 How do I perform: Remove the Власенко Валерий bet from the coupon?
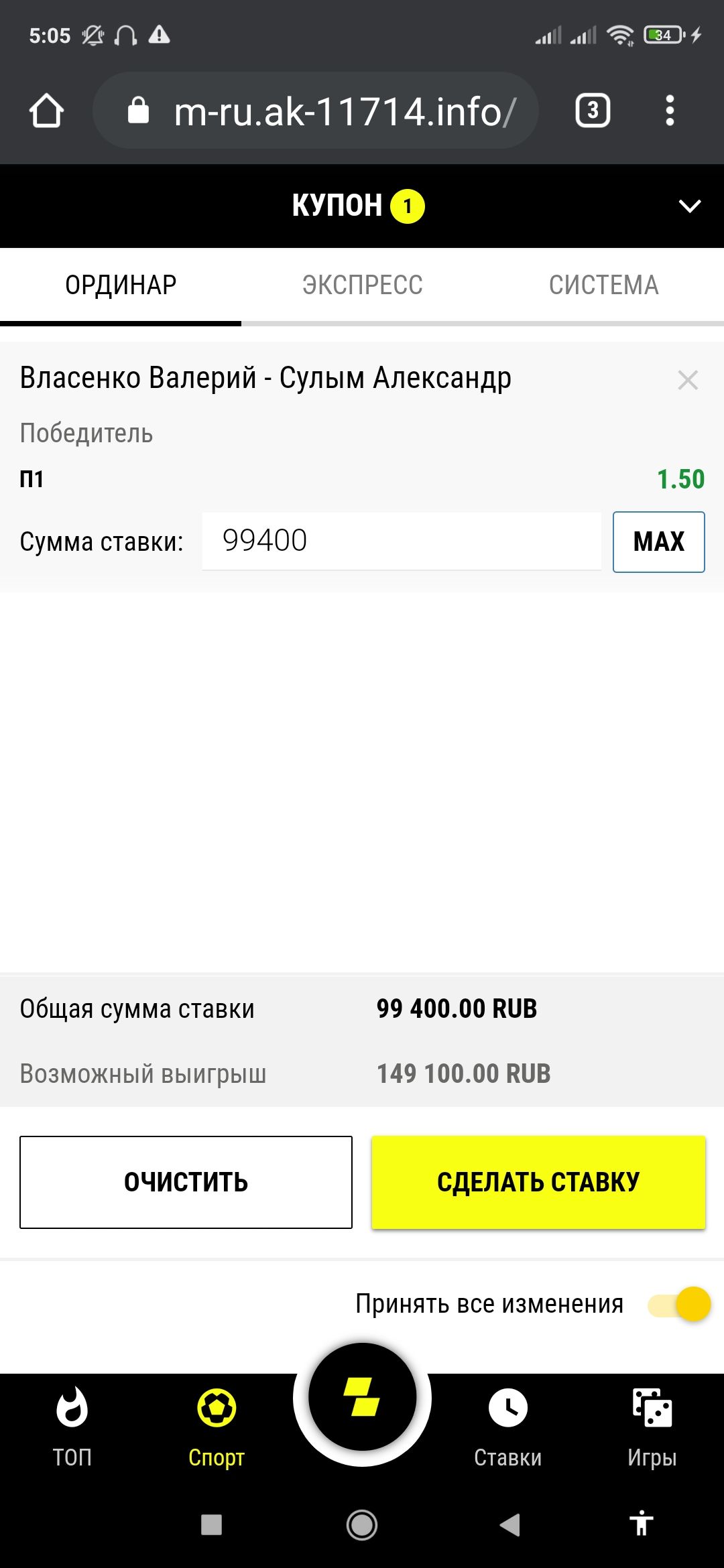click(688, 380)
